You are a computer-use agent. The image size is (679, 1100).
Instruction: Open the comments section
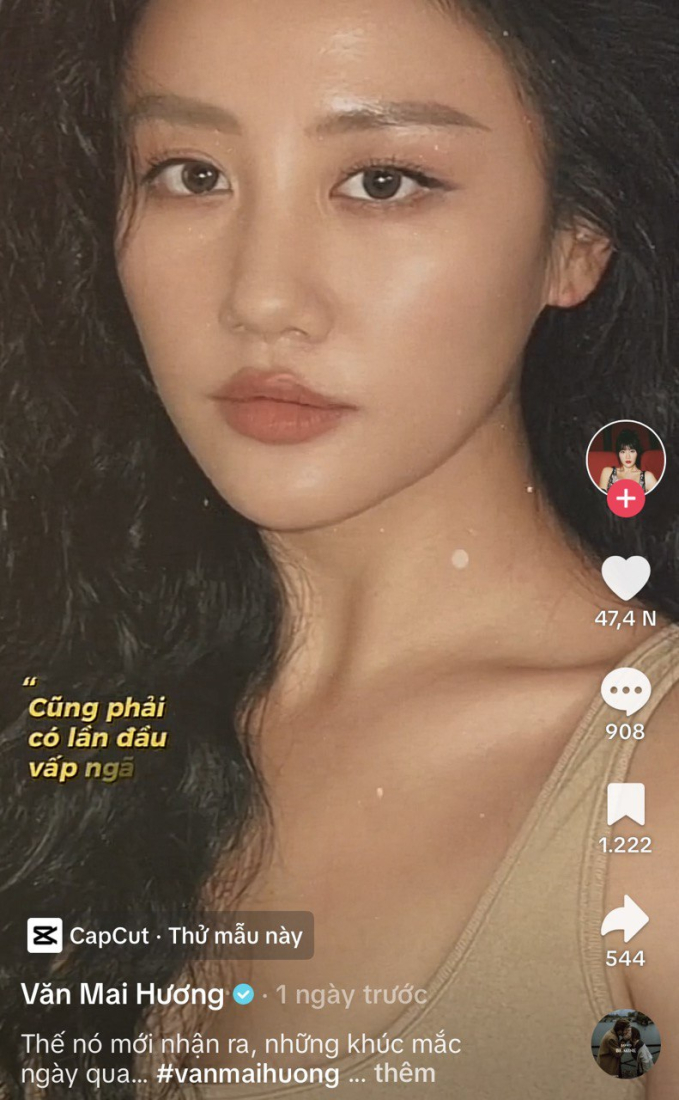(x=626, y=692)
